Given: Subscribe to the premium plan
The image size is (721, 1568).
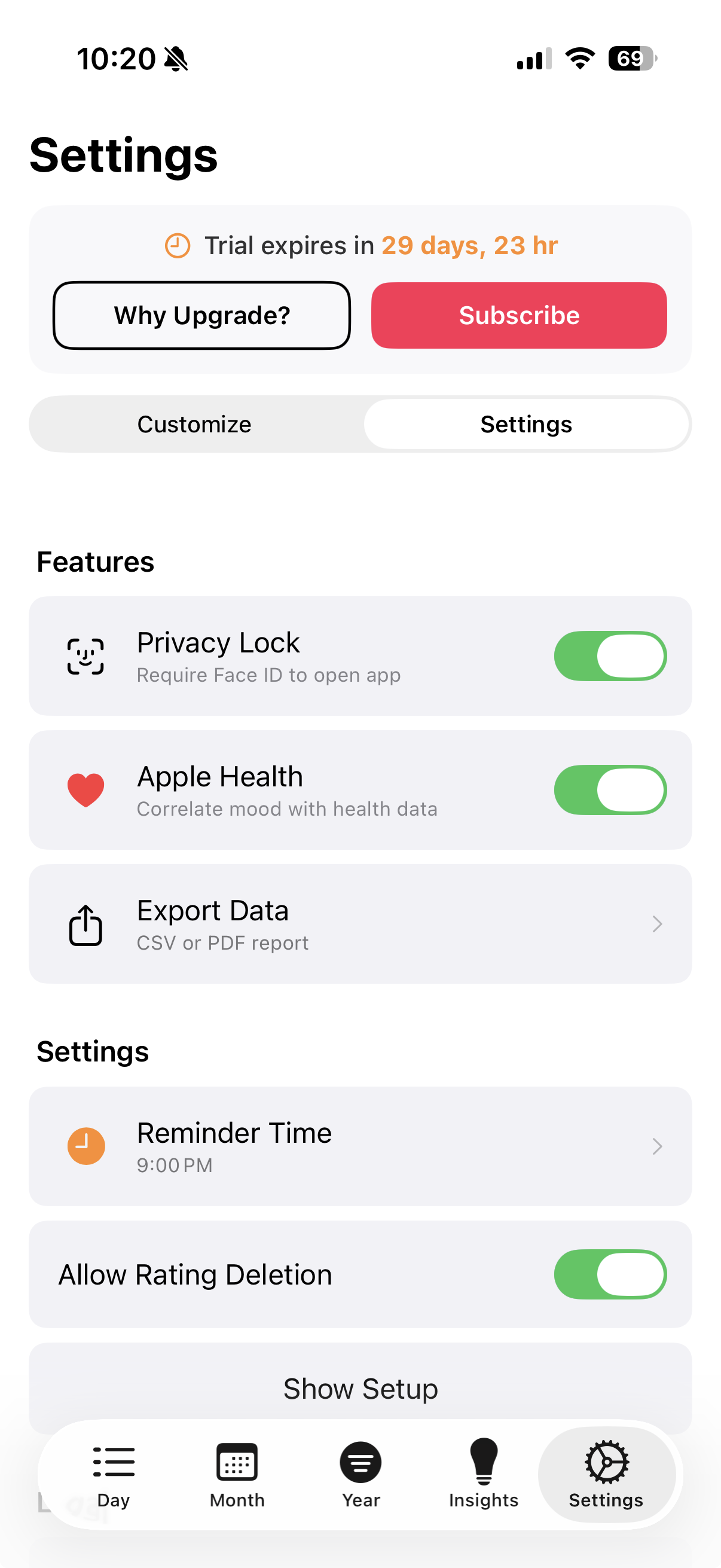Looking at the screenshot, I should tap(518, 315).
